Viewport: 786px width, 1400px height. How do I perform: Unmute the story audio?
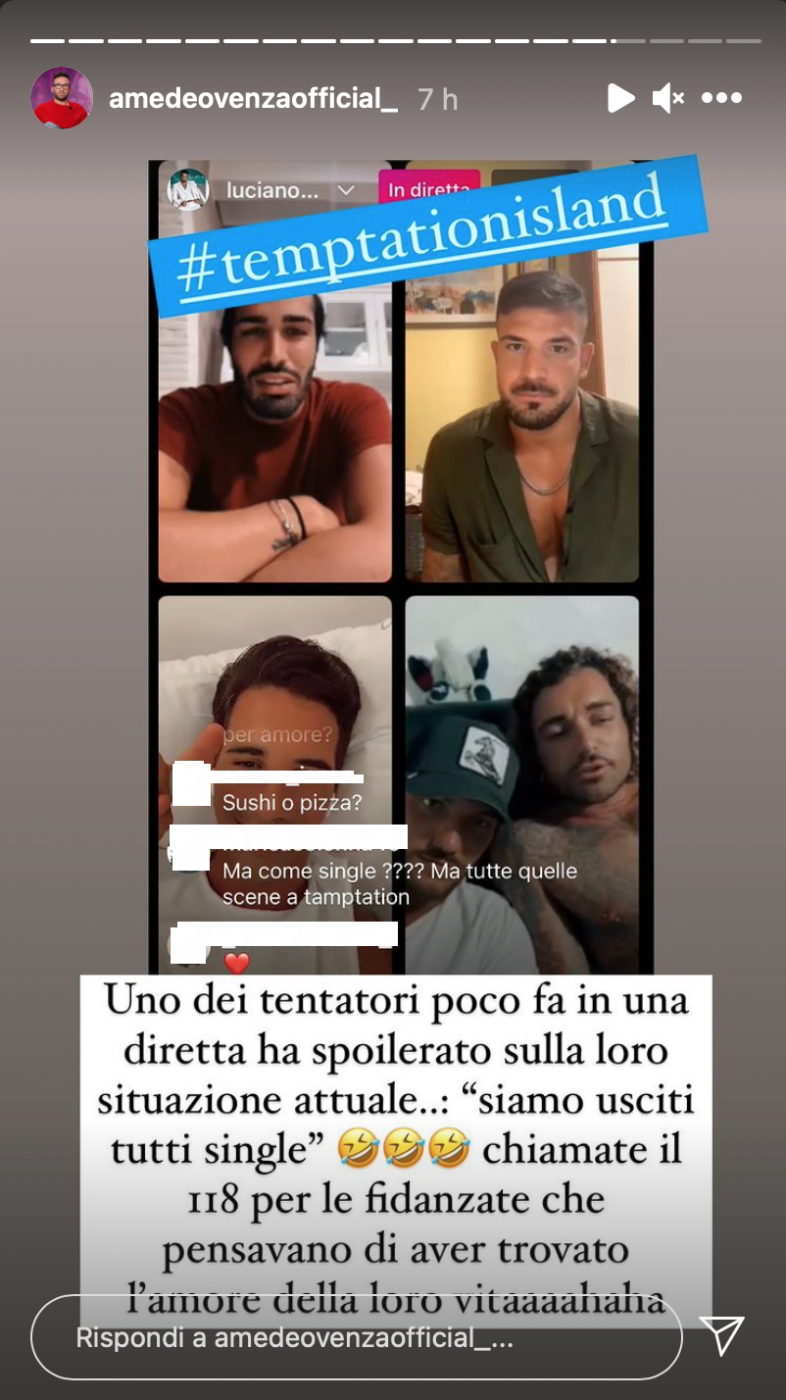tap(667, 98)
